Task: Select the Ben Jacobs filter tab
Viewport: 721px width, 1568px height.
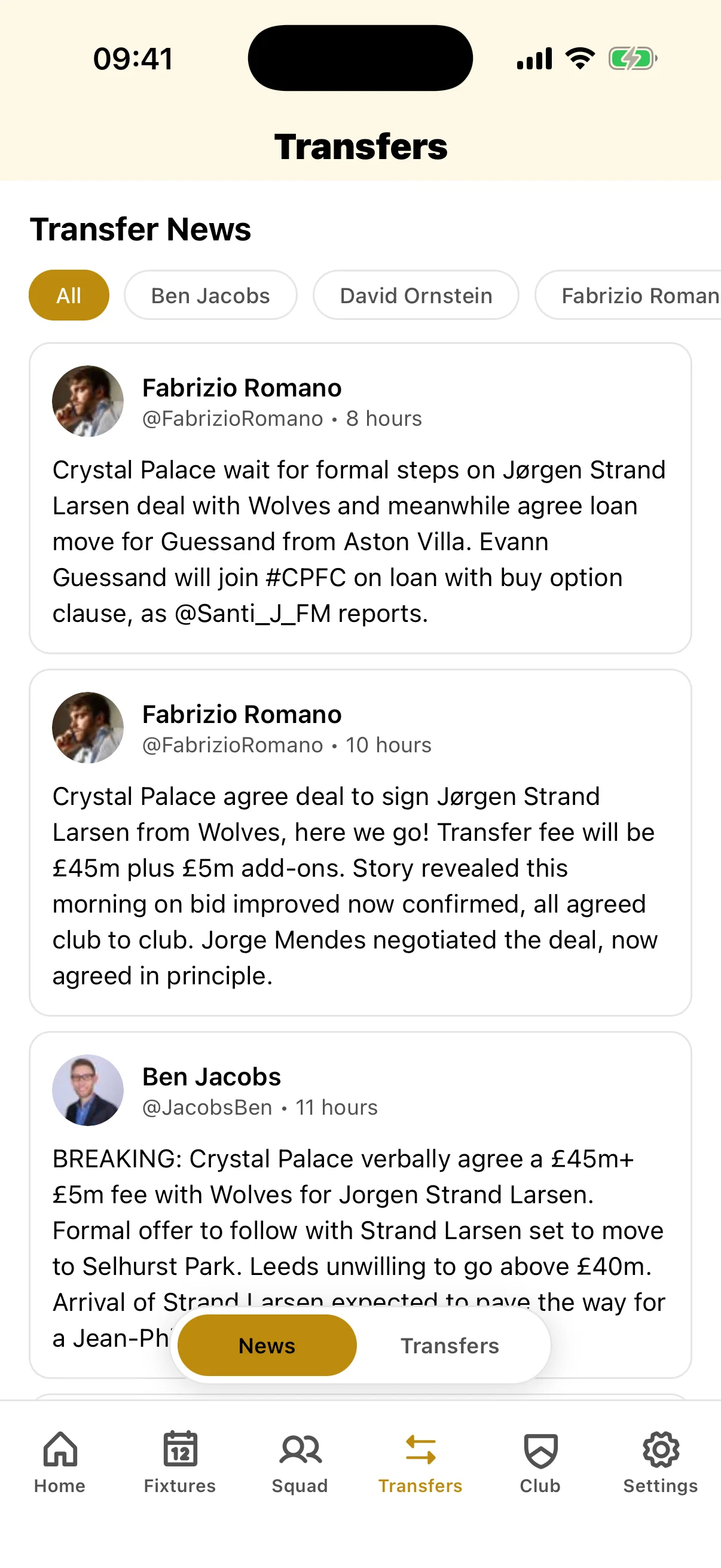Action: coord(210,295)
